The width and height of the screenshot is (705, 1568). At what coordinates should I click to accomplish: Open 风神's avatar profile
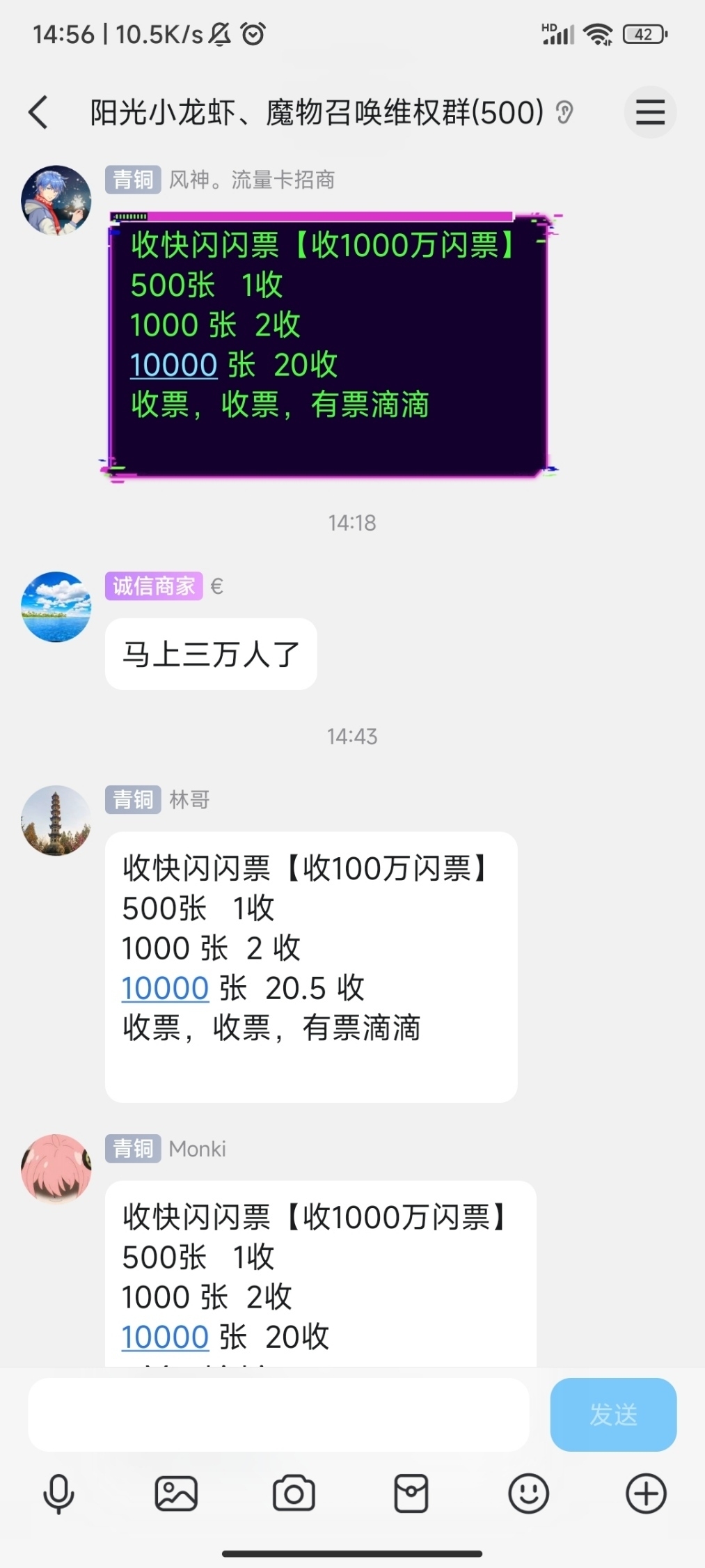pos(56,201)
